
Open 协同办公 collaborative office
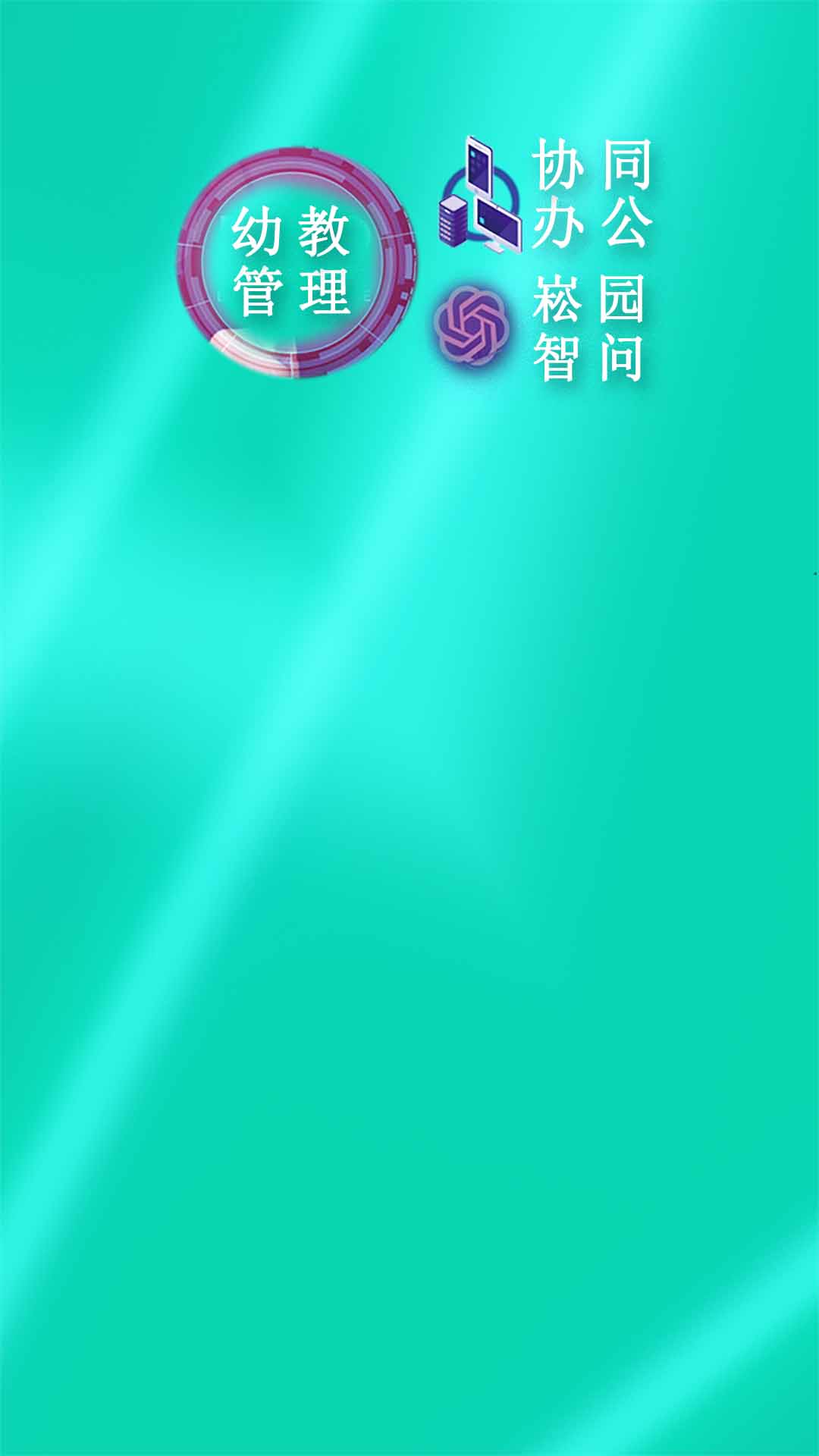pos(546,195)
